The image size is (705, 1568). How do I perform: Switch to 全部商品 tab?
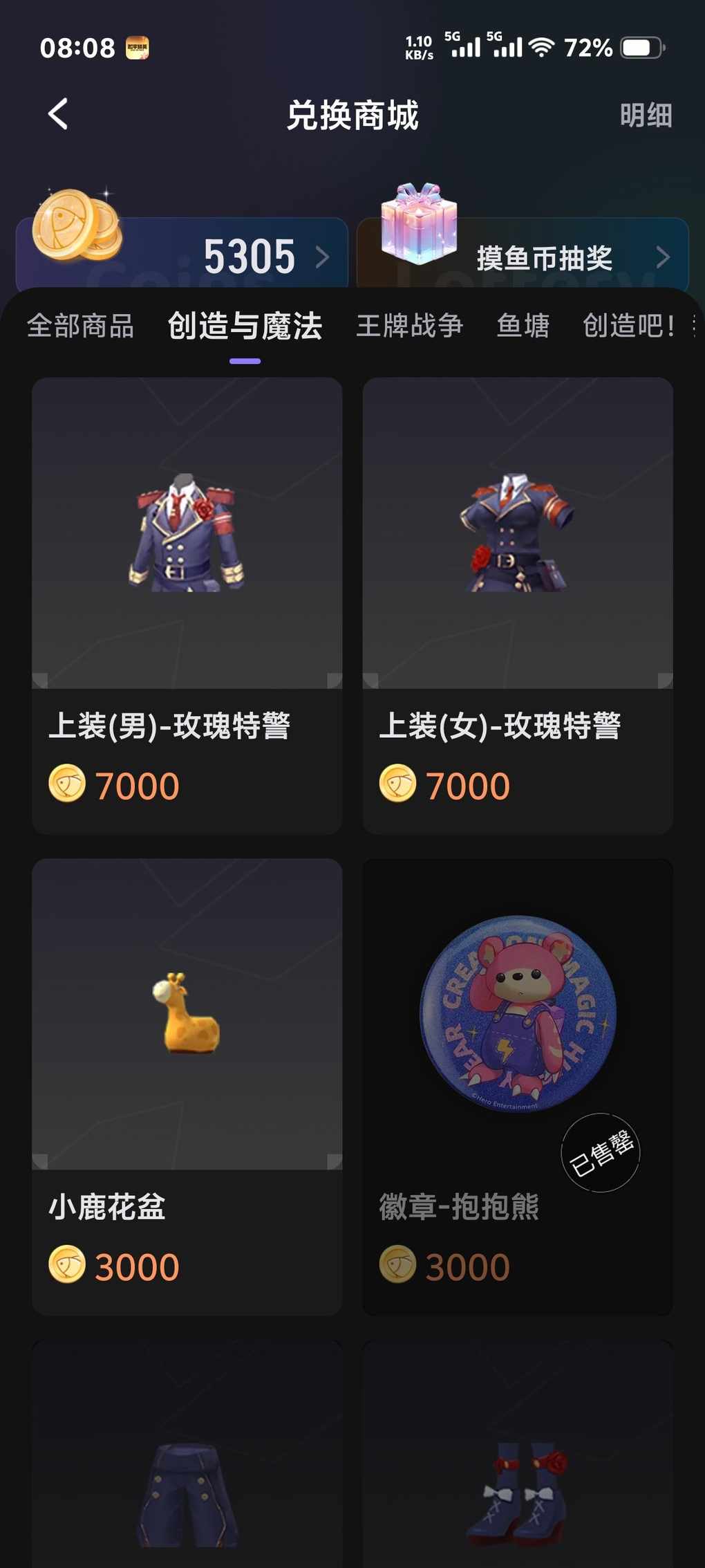80,326
